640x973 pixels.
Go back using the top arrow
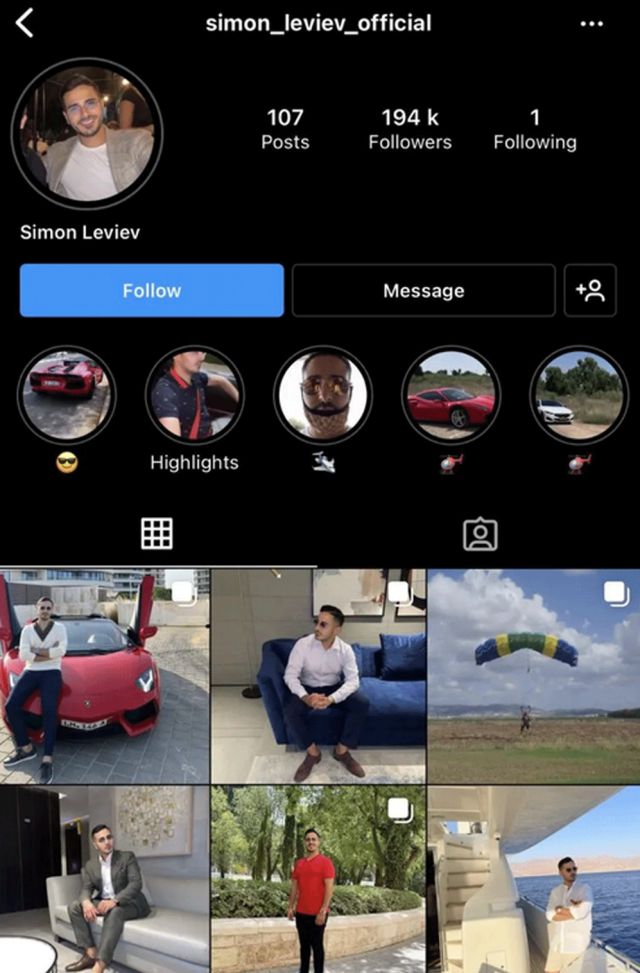pyautogui.click(x=24, y=22)
